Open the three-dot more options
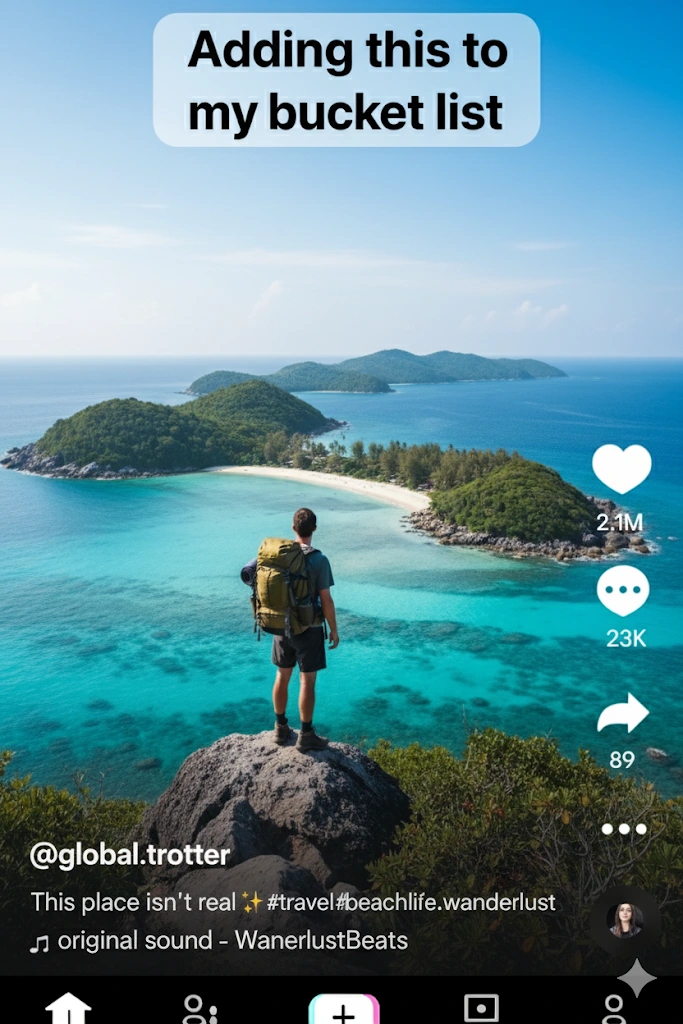 click(x=624, y=829)
